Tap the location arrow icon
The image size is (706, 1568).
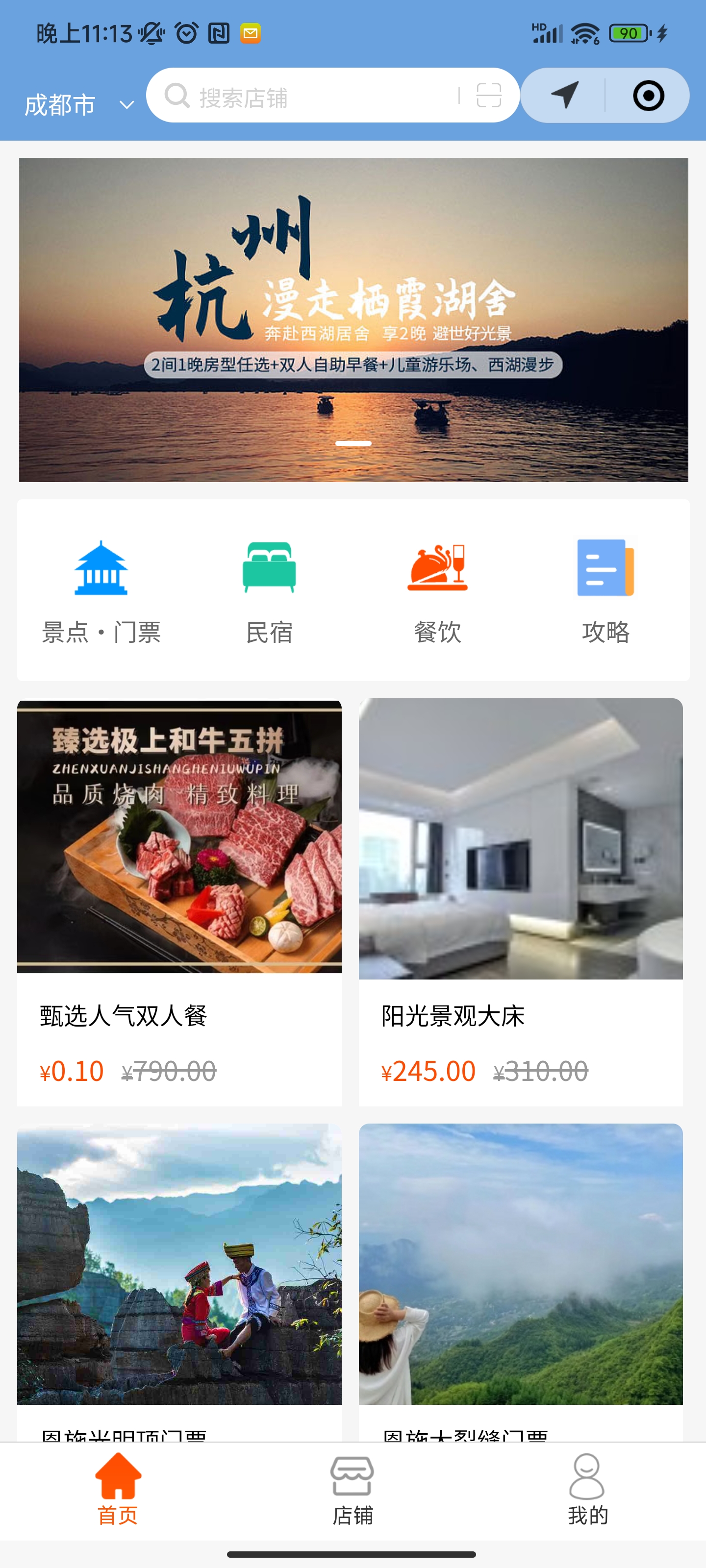[x=564, y=96]
